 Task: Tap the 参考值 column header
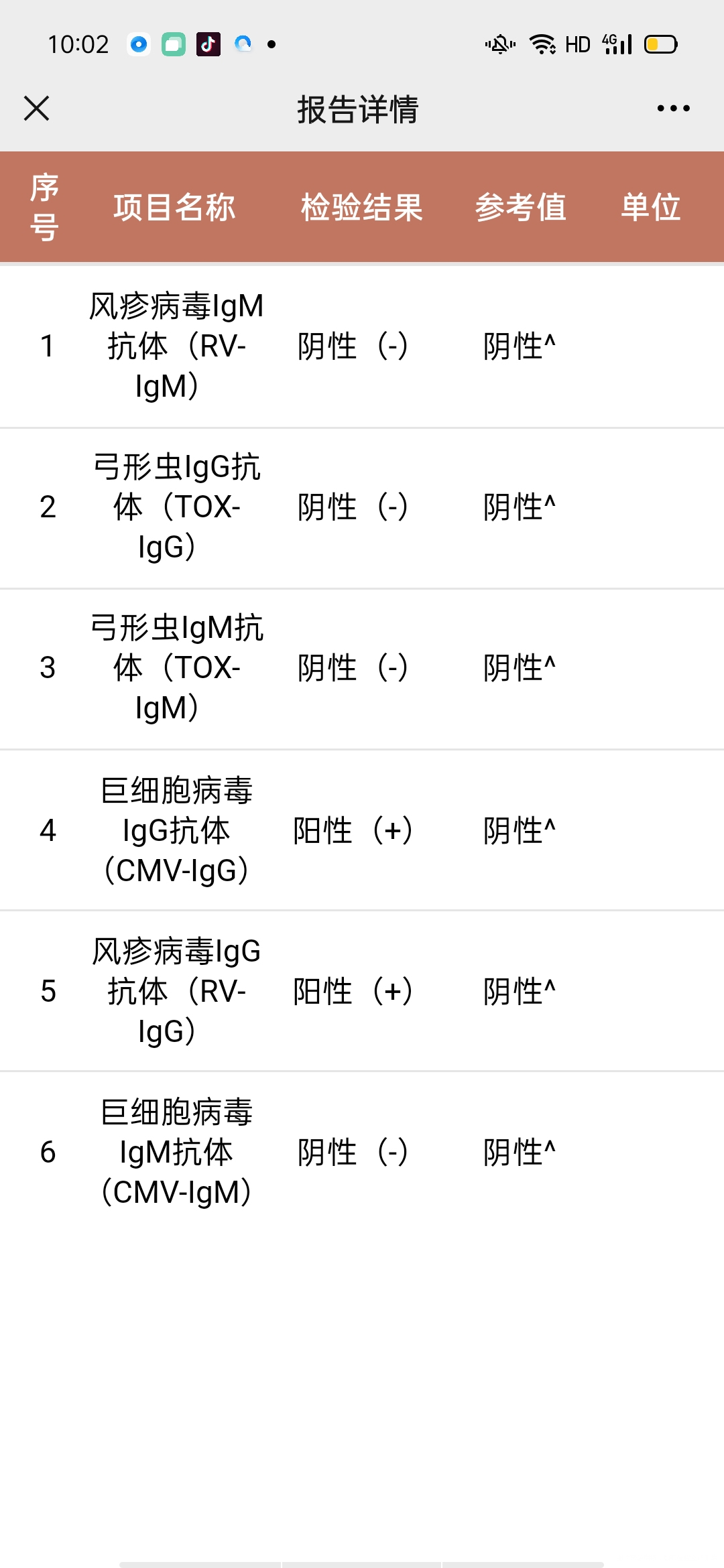pyautogui.click(x=521, y=208)
